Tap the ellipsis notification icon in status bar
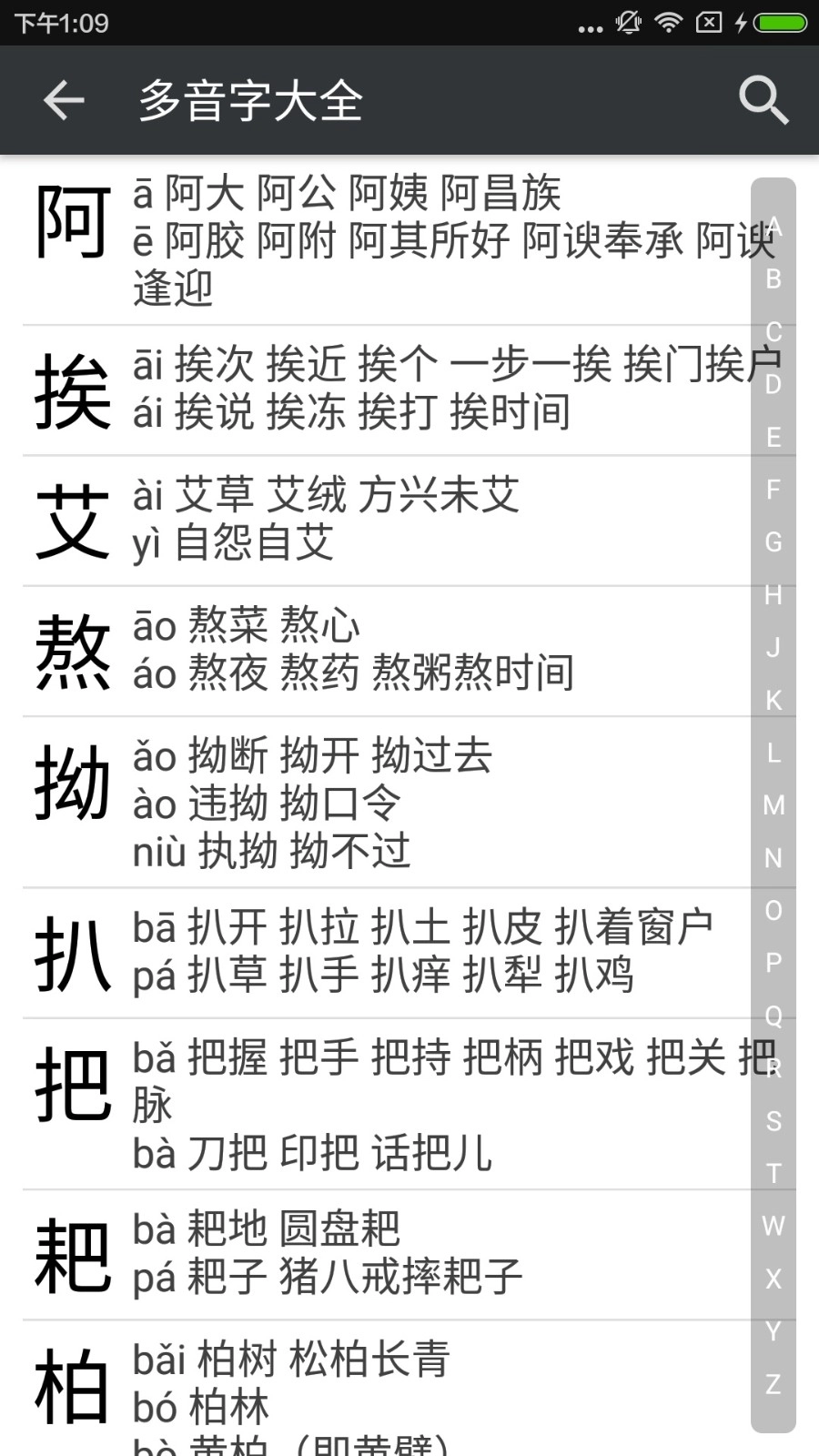This screenshot has width=819, height=1456. pyautogui.click(x=589, y=25)
